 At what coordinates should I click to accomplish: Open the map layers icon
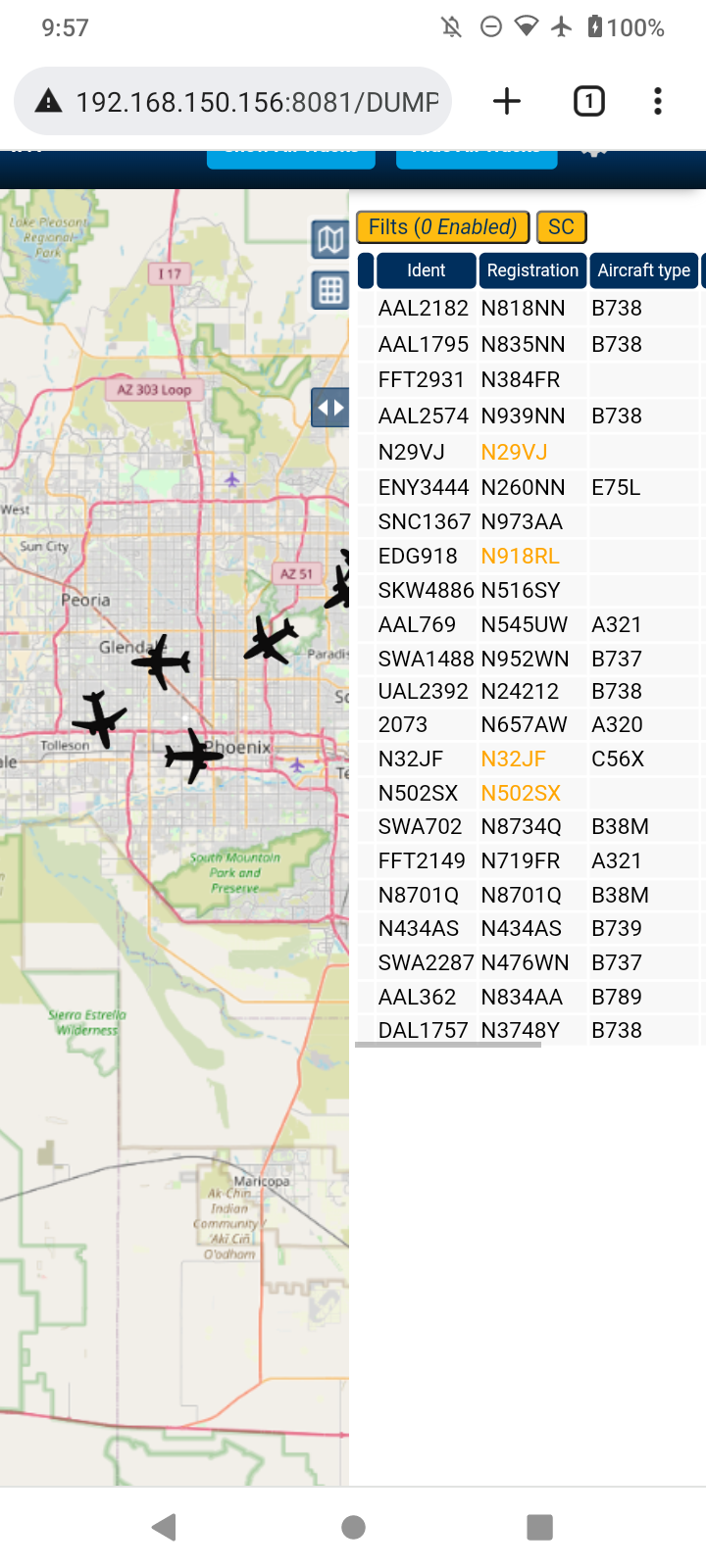(330, 239)
